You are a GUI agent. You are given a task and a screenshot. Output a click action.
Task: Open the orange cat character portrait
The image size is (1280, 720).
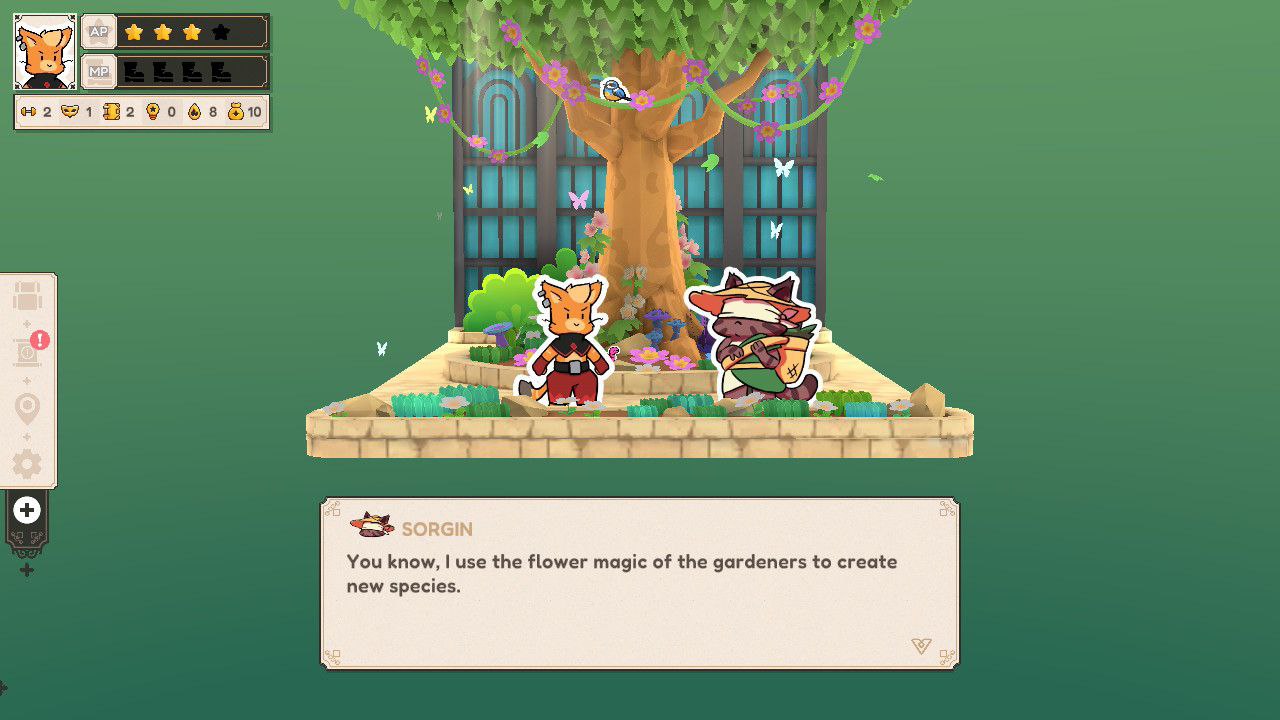45,52
